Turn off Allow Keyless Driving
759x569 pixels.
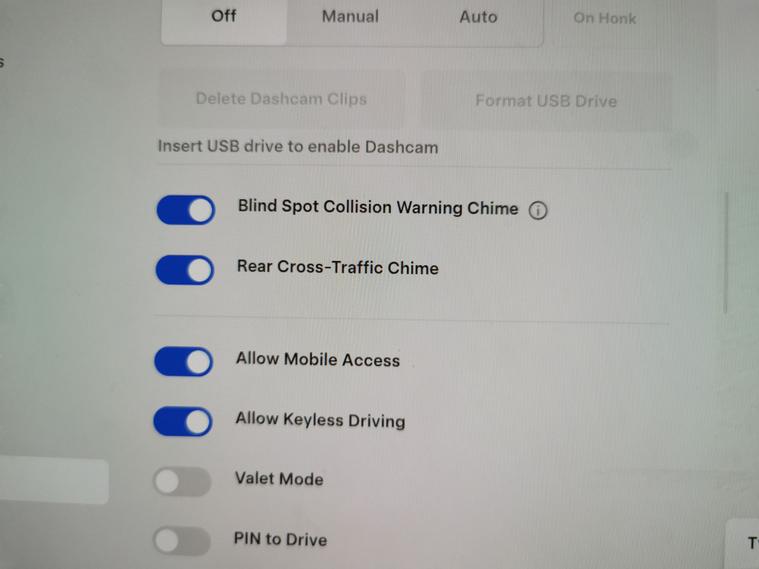pos(183,422)
